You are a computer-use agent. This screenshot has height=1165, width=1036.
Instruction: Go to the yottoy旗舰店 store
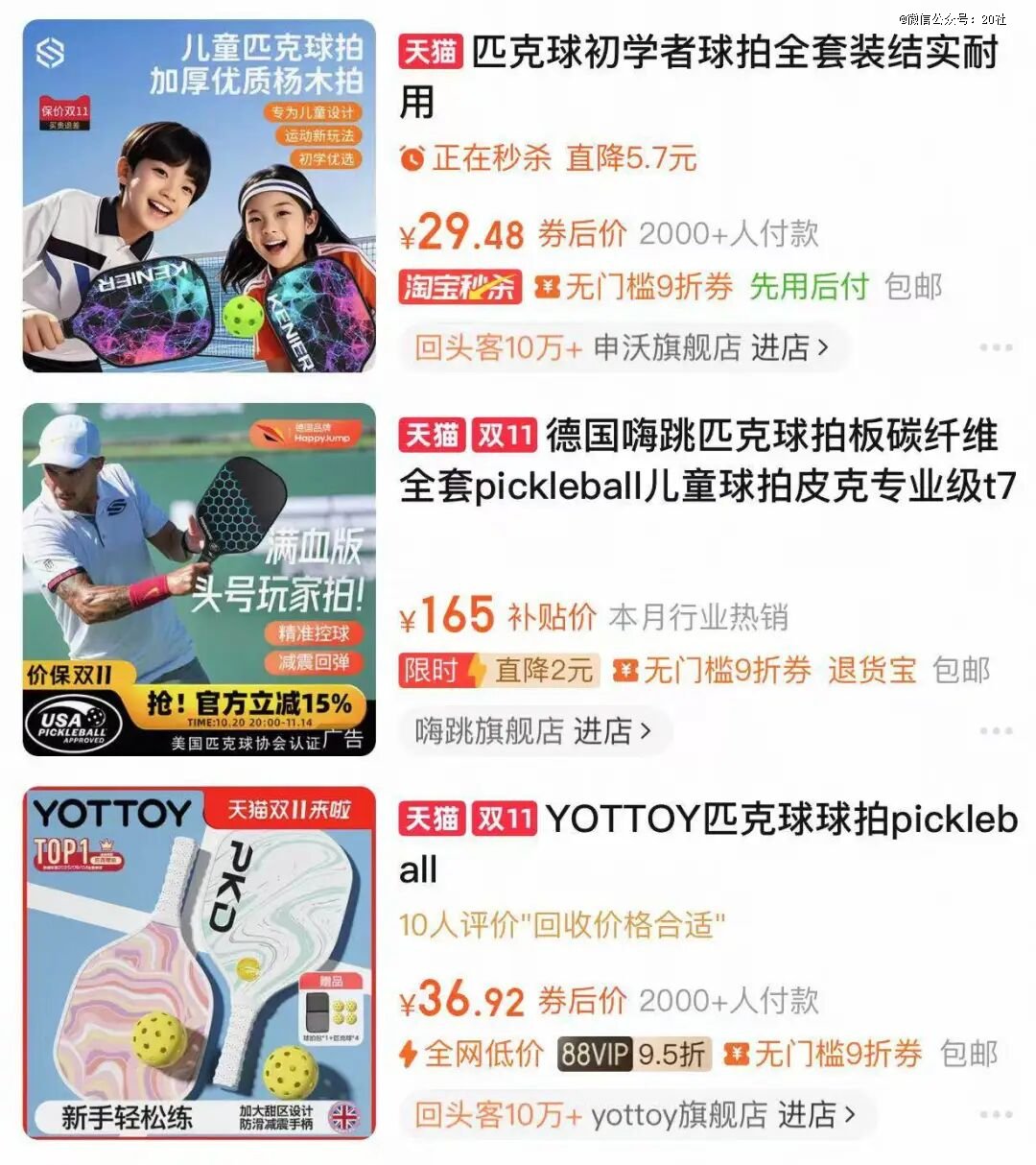721,1115
